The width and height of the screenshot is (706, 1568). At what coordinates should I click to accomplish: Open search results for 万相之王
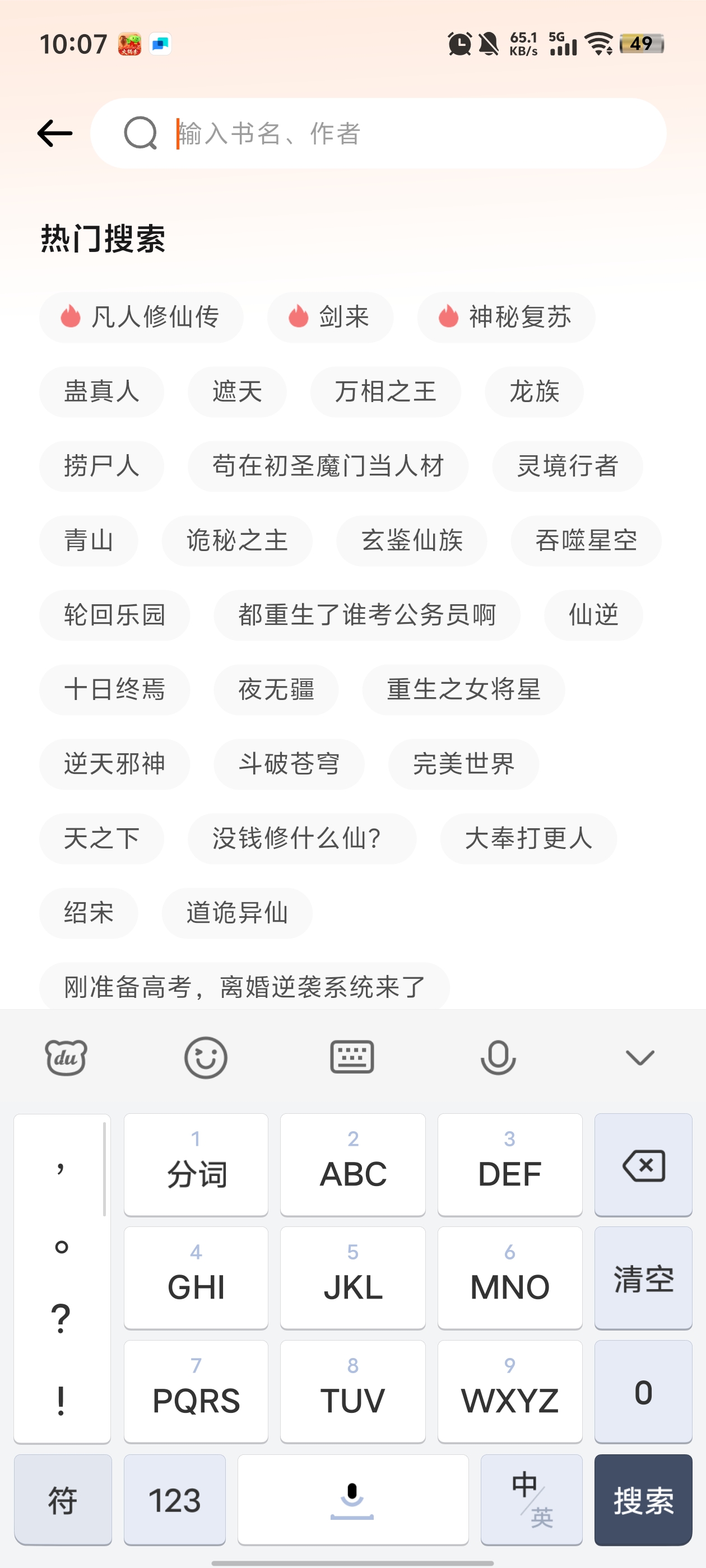[x=385, y=391]
